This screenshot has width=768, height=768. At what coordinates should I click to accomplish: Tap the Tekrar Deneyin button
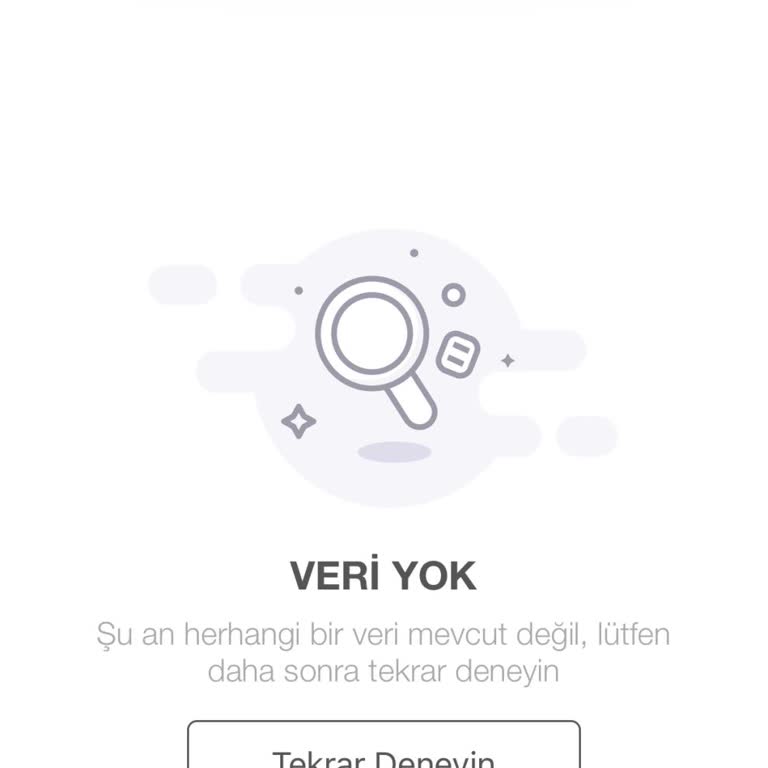click(x=384, y=750)
